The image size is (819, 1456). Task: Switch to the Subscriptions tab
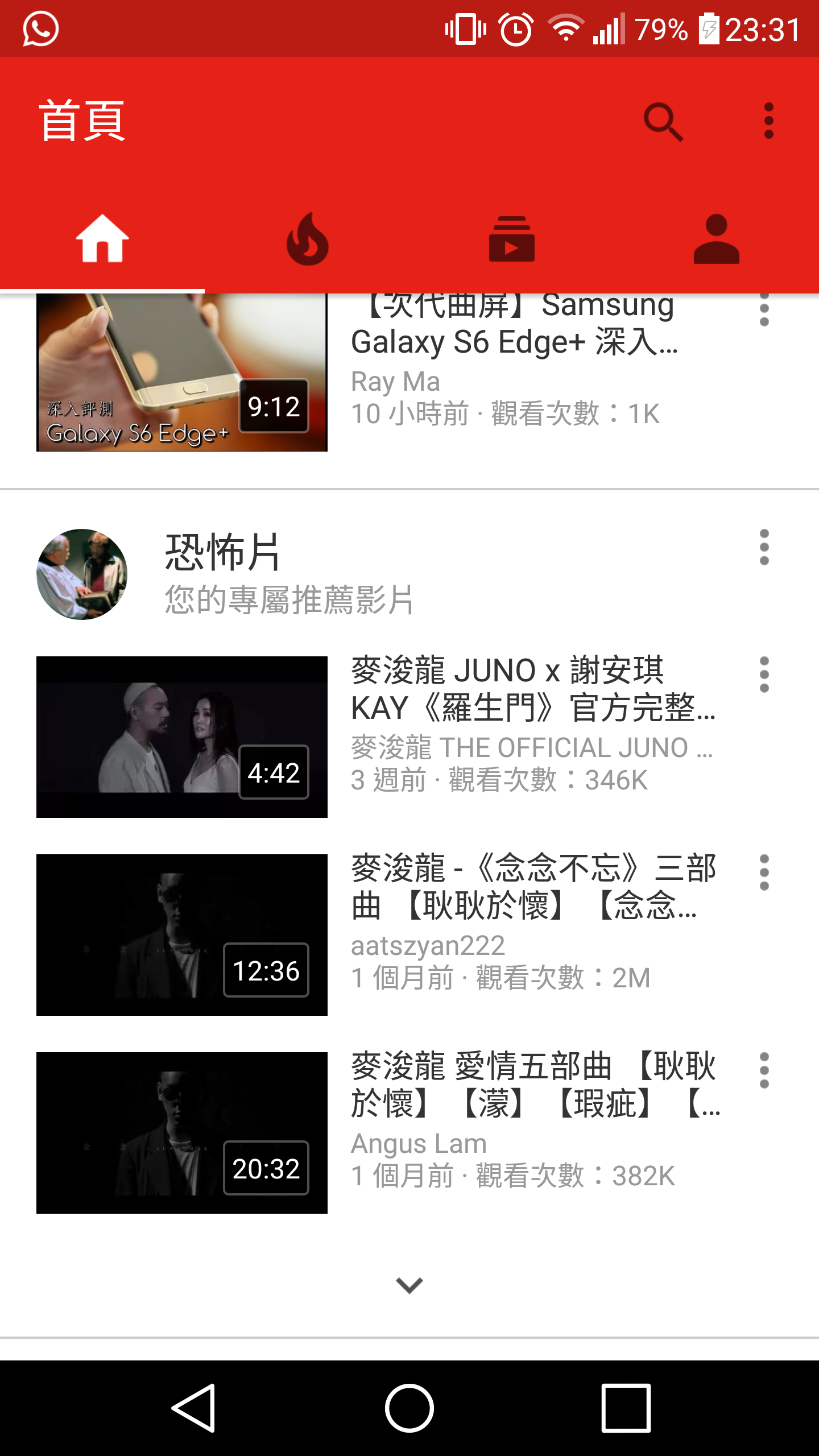point(512,239)
